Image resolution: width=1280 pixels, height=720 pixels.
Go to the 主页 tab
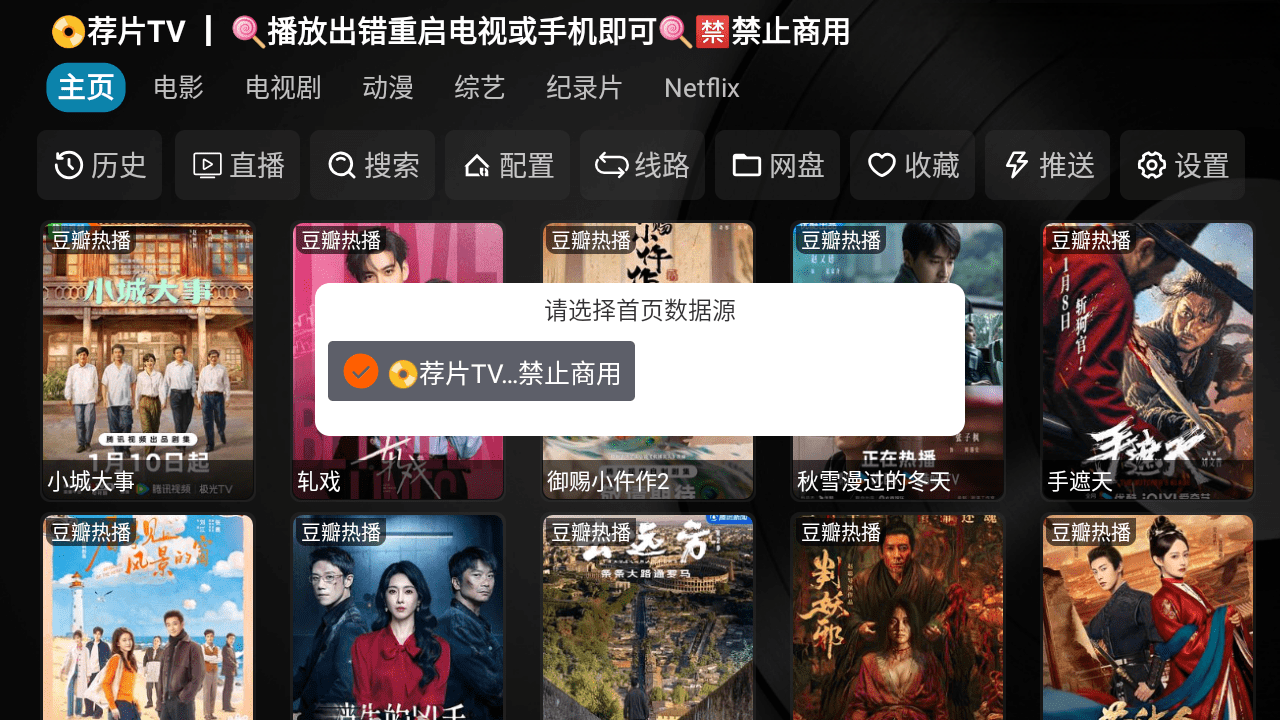(x=86, y=88)
